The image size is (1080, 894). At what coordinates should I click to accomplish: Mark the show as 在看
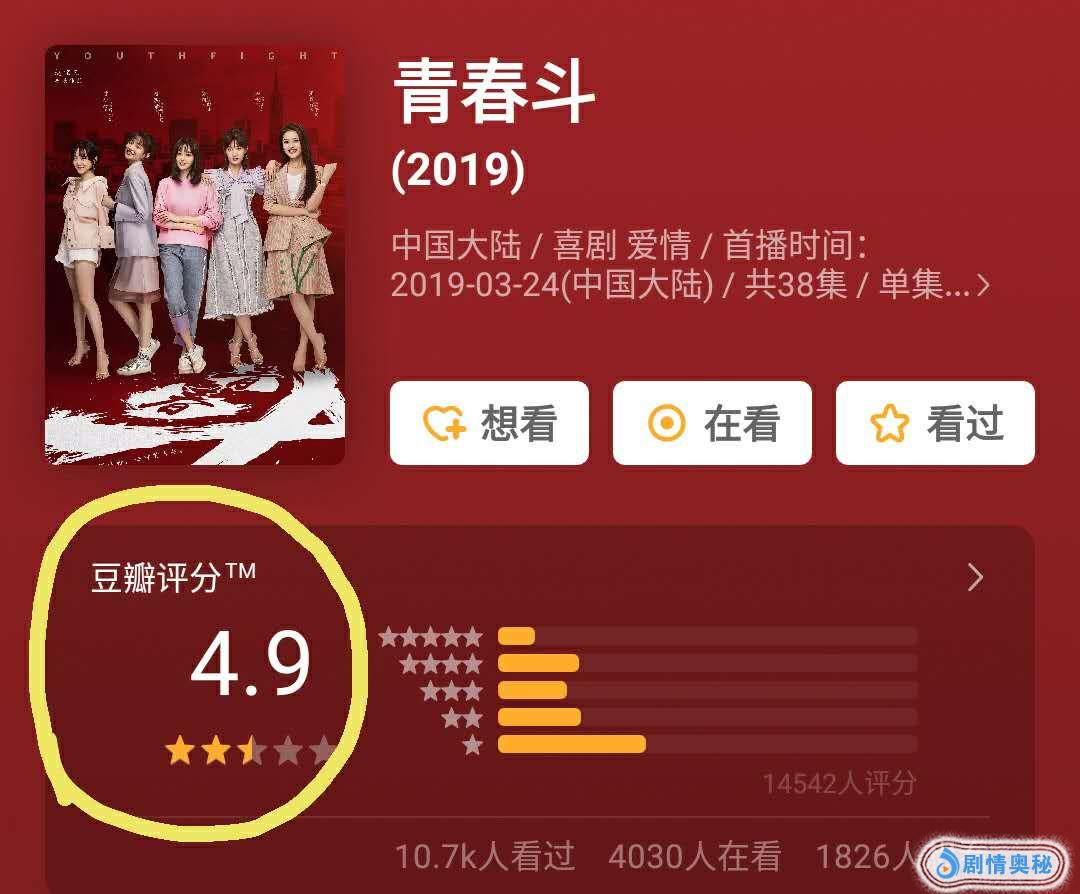pyautogui.click(x=712, y=423)
